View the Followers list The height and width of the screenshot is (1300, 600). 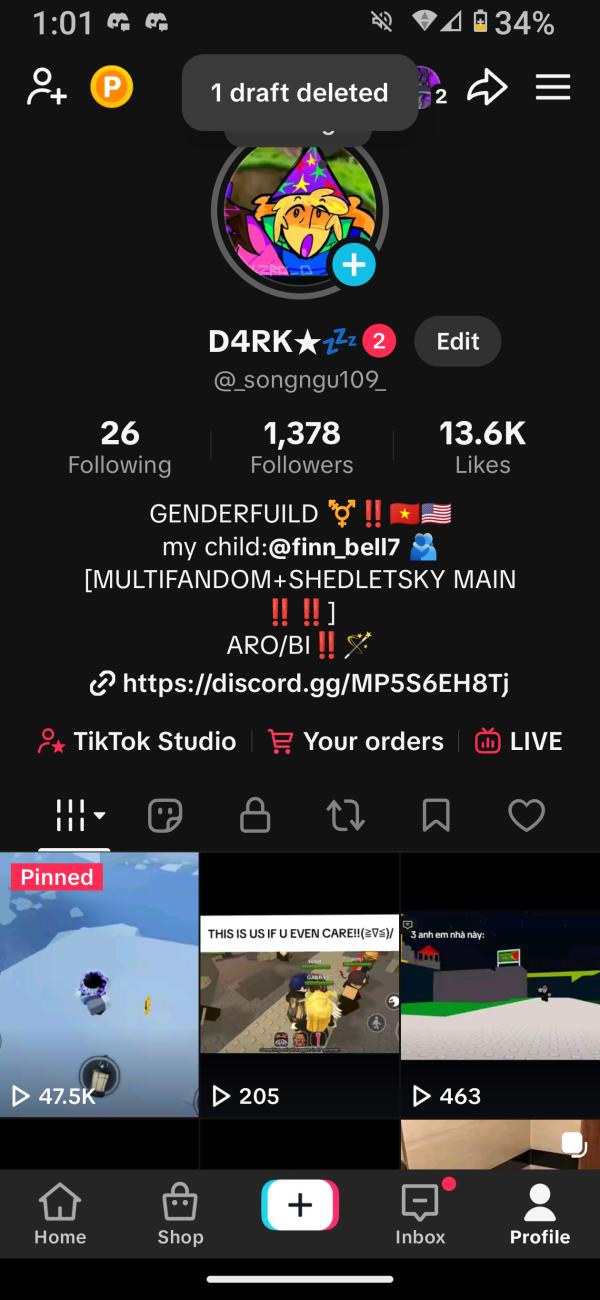301,447
